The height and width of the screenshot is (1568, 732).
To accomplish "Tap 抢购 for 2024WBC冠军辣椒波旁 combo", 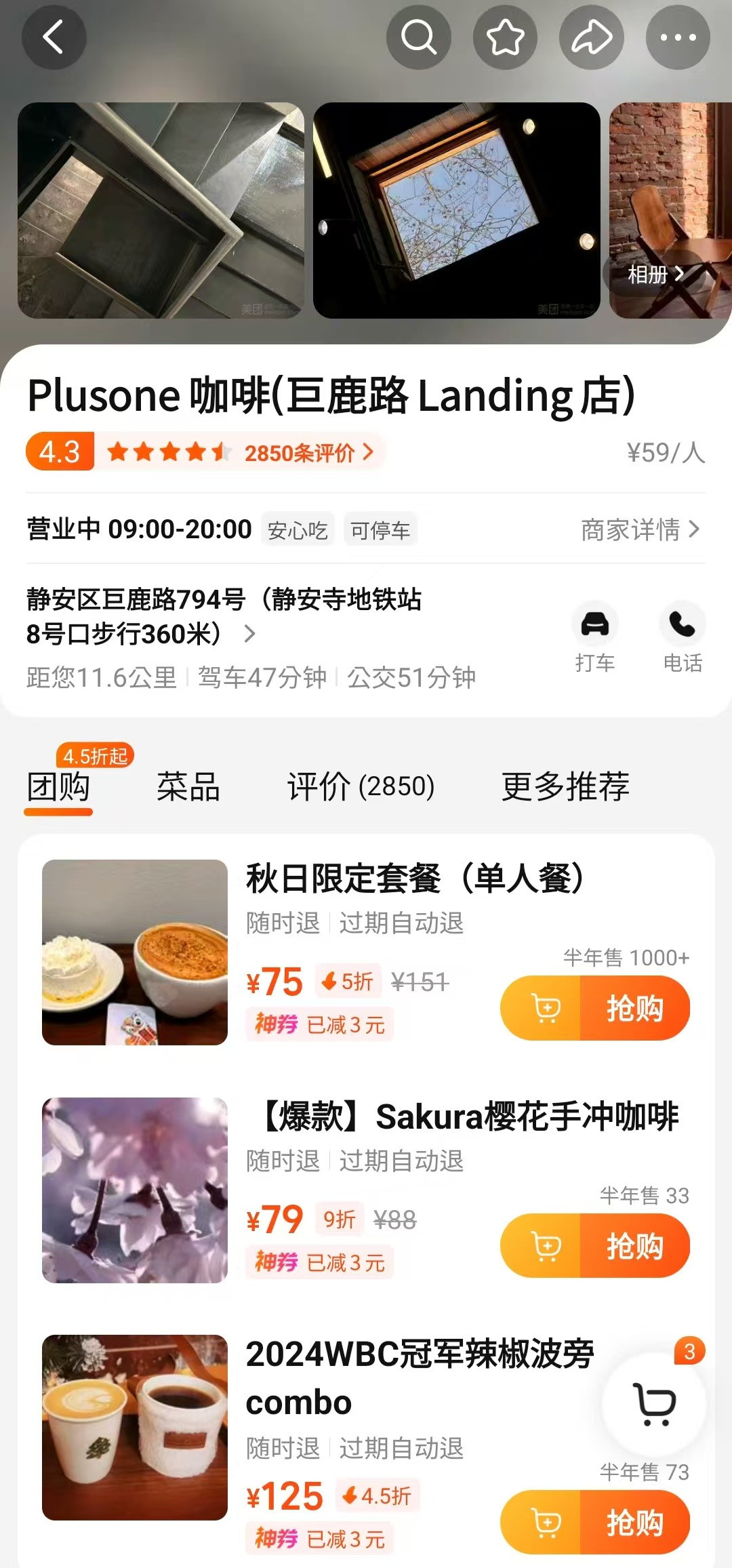I will [634, 1523].
